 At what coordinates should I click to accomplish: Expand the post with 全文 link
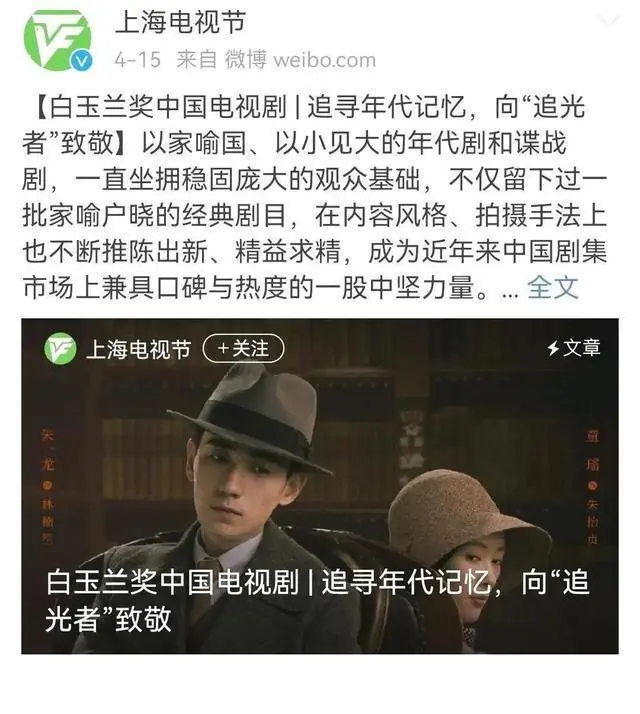[x=552, y=288]
